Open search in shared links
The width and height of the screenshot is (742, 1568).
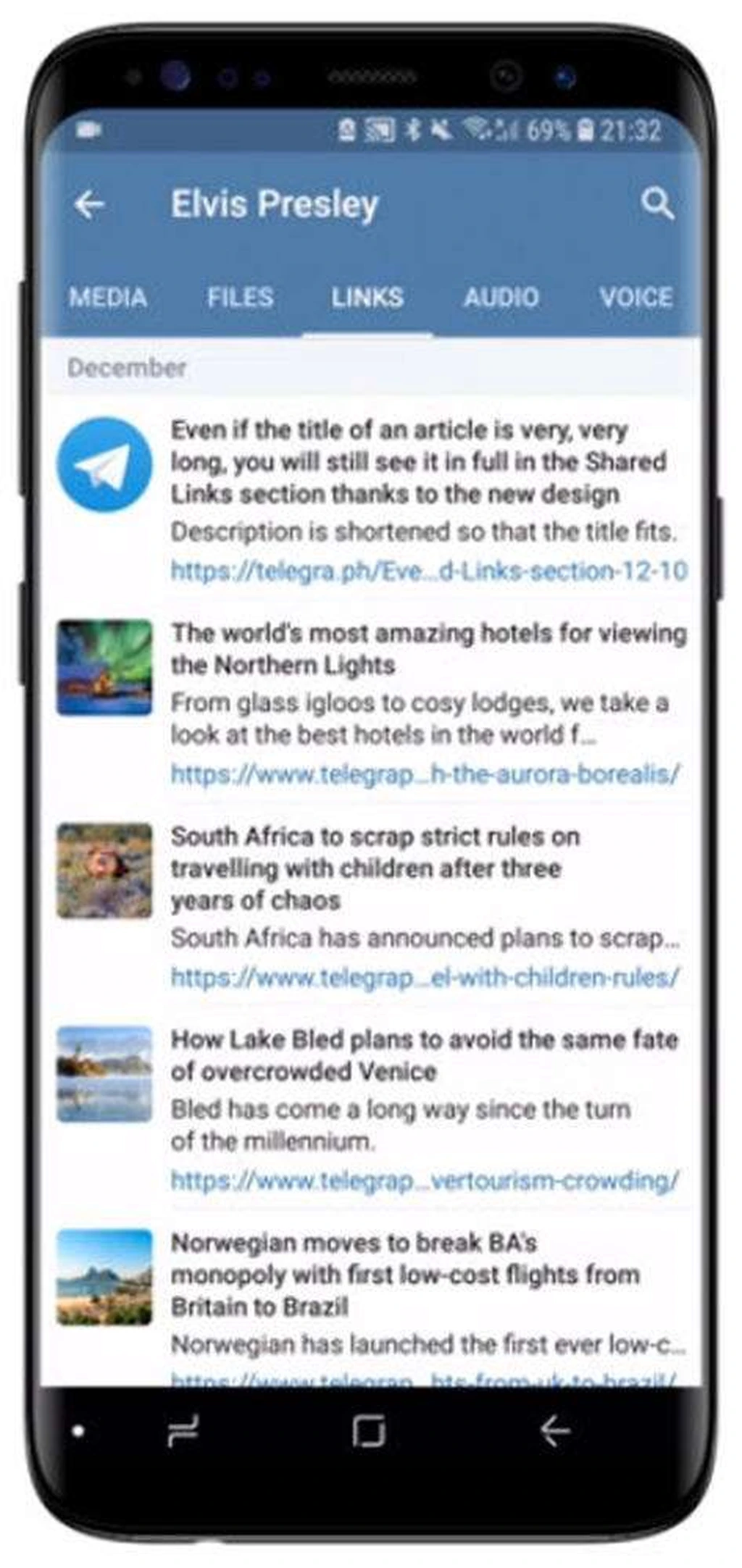(656, 204)
